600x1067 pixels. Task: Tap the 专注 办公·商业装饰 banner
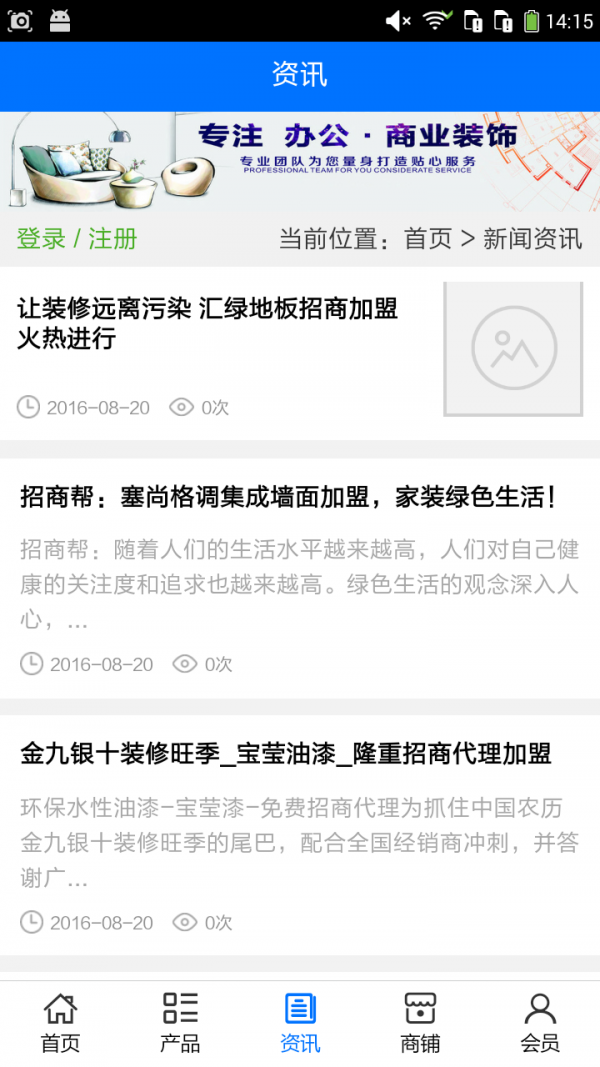click(300, 162)
